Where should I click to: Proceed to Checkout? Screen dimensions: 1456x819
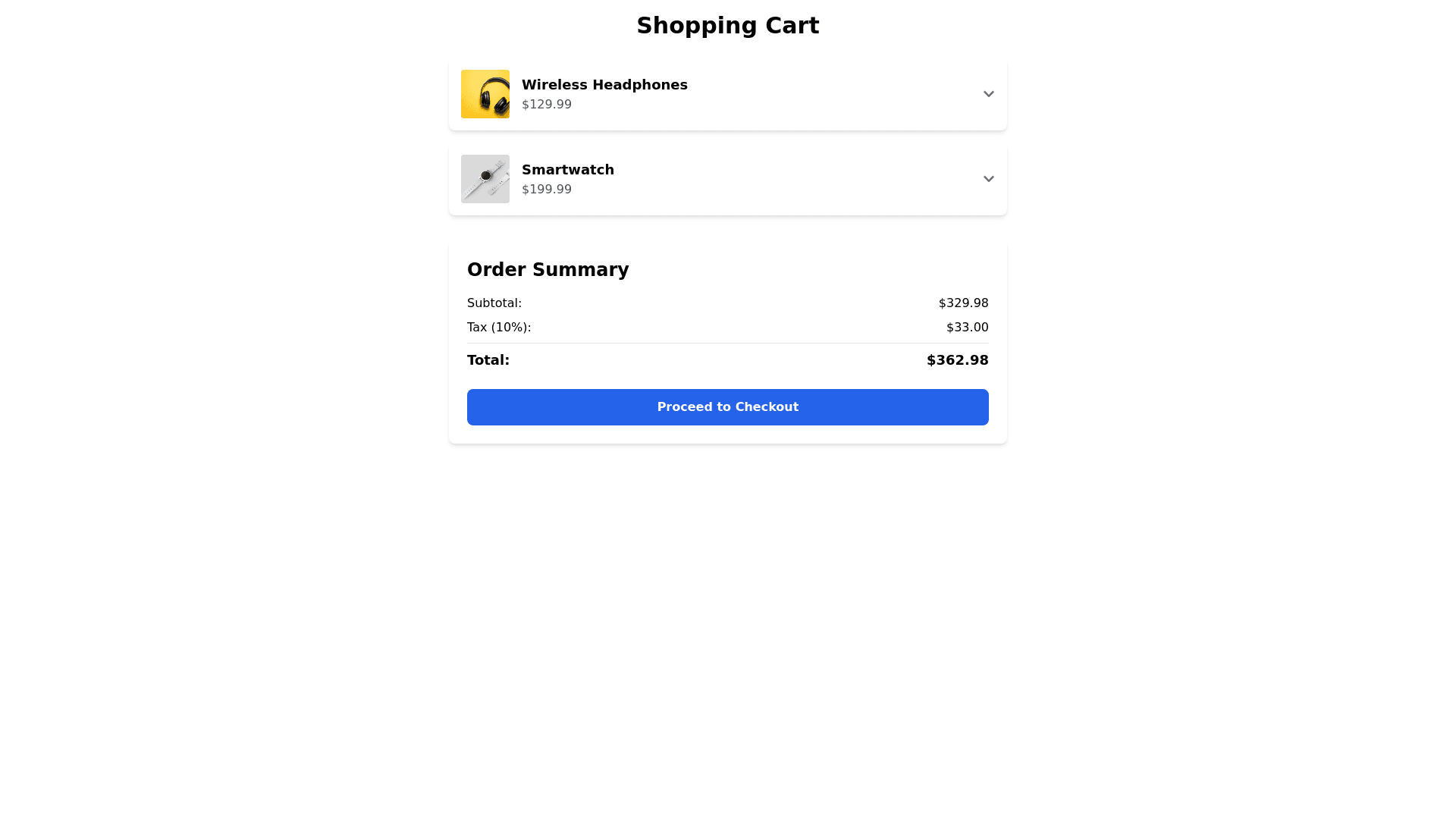pos(727,407)
